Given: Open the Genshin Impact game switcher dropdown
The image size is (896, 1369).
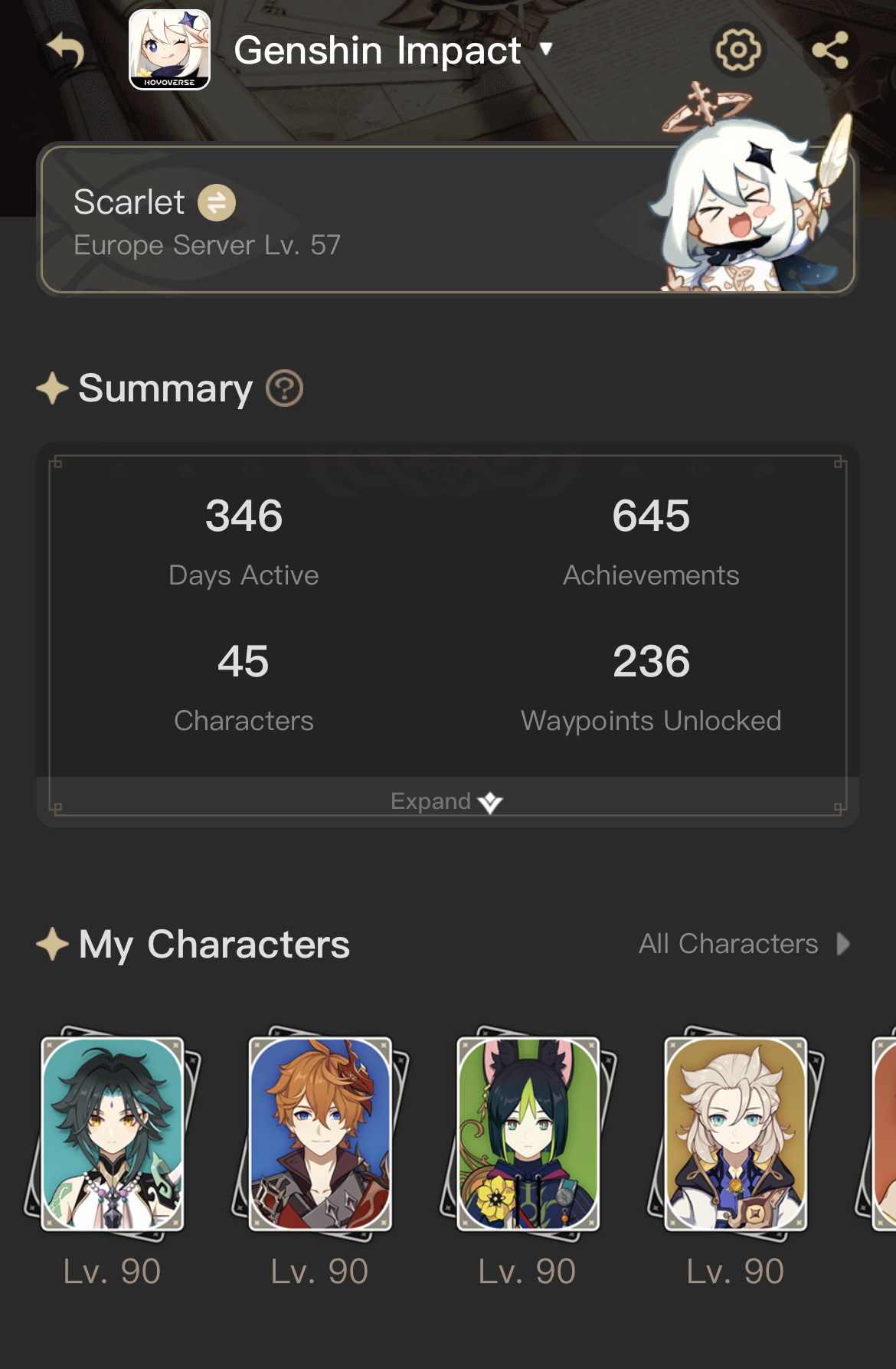Looking at the screenshot, I should (x=545, y=50).
